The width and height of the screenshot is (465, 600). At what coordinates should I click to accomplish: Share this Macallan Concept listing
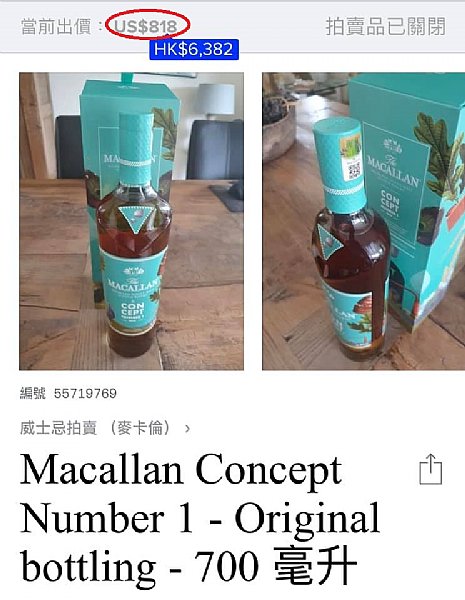(431, 470)
